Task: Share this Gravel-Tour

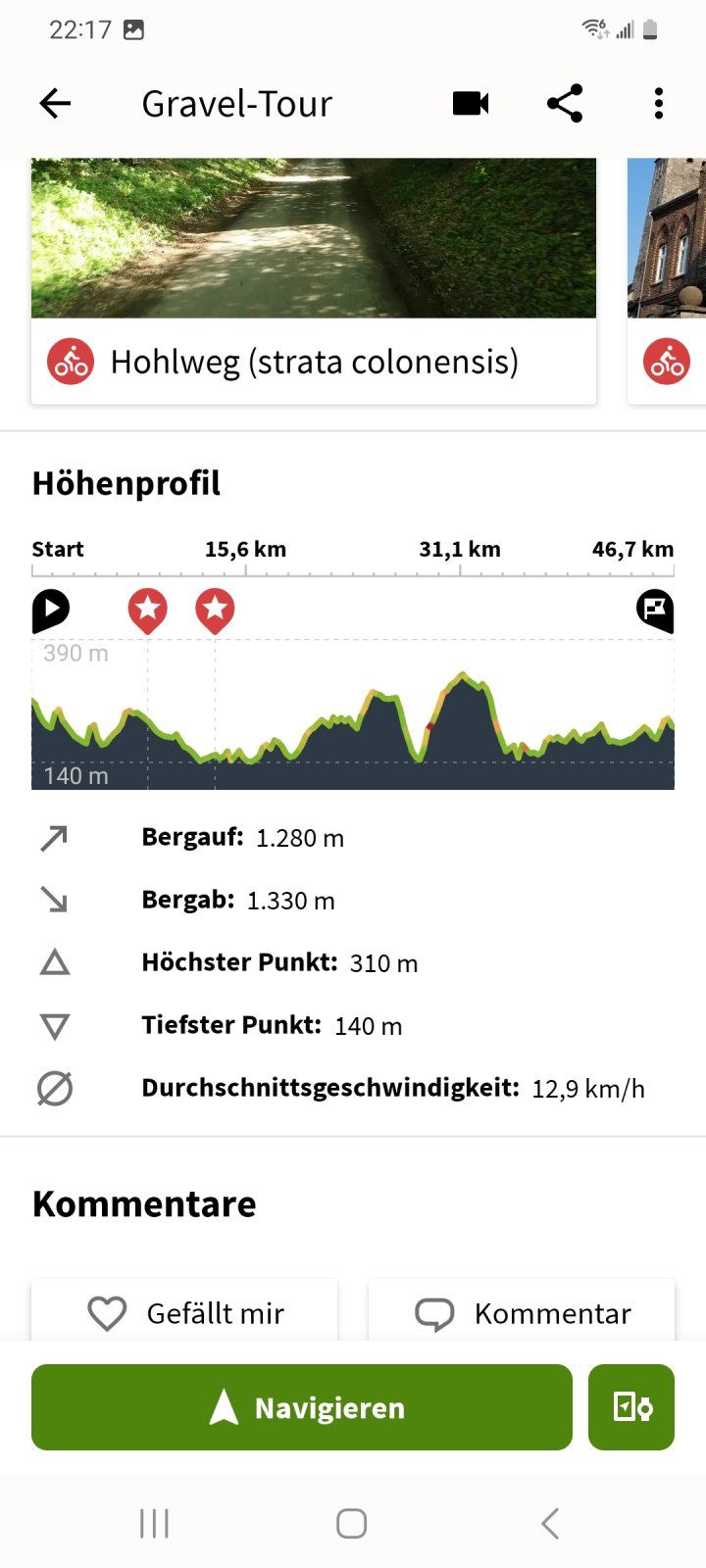Action: tap(565, 103)
